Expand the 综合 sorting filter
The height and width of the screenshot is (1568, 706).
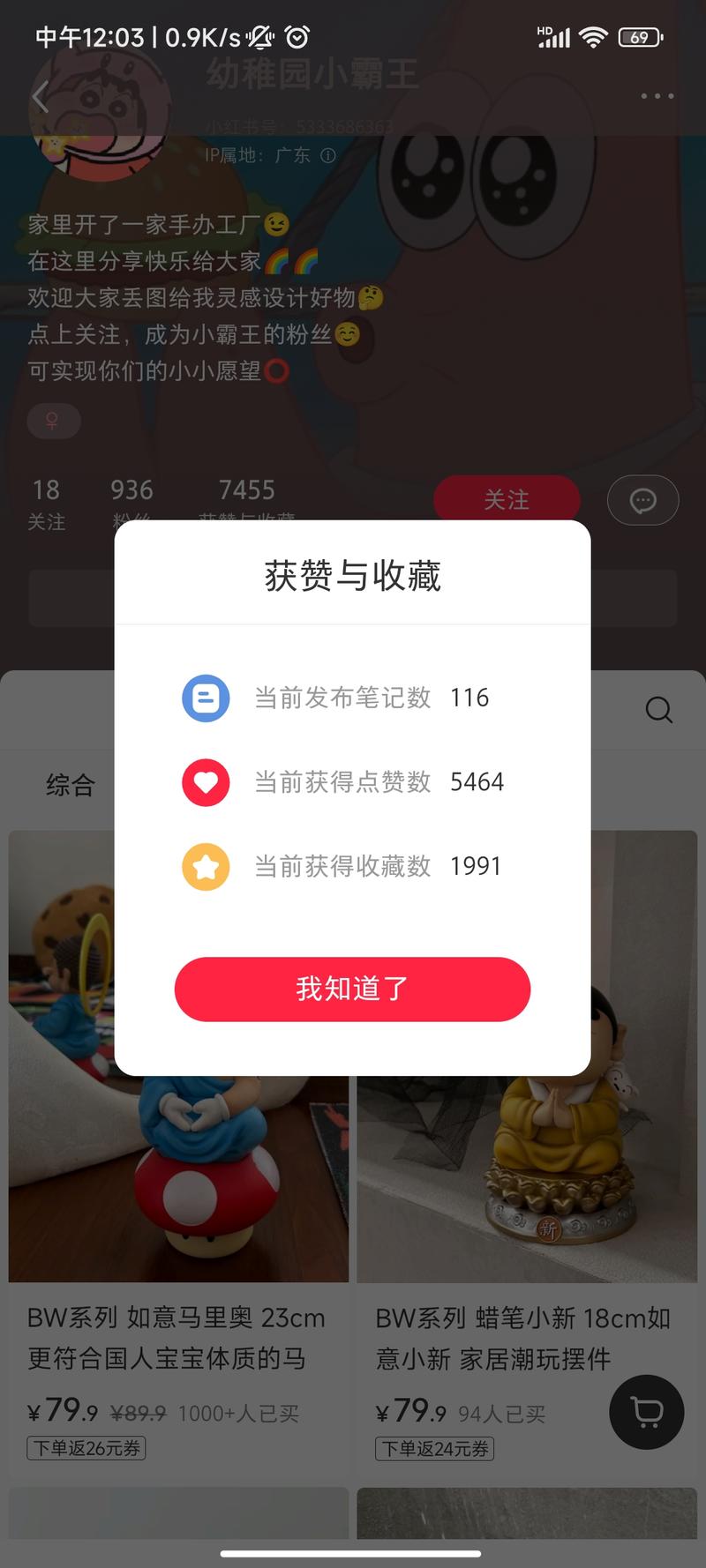(x=71, y=786)
